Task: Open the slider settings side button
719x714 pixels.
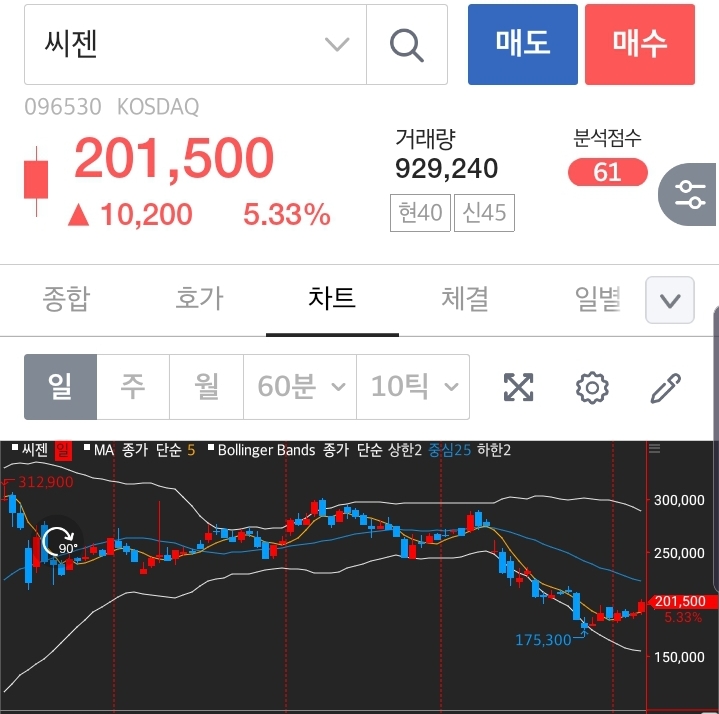Action: (x=690, y=193)
